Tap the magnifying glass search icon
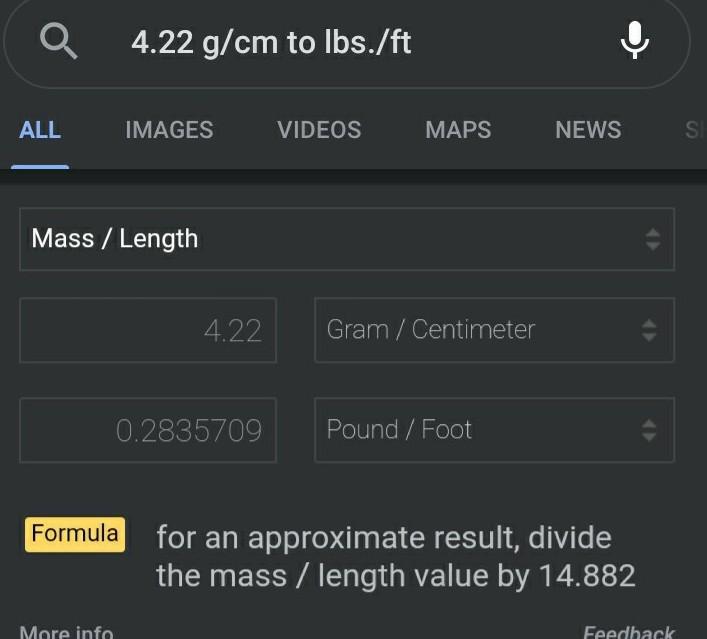Image resolution: width=707 pixels, height=639 pixels. click(x=58, y=42)
